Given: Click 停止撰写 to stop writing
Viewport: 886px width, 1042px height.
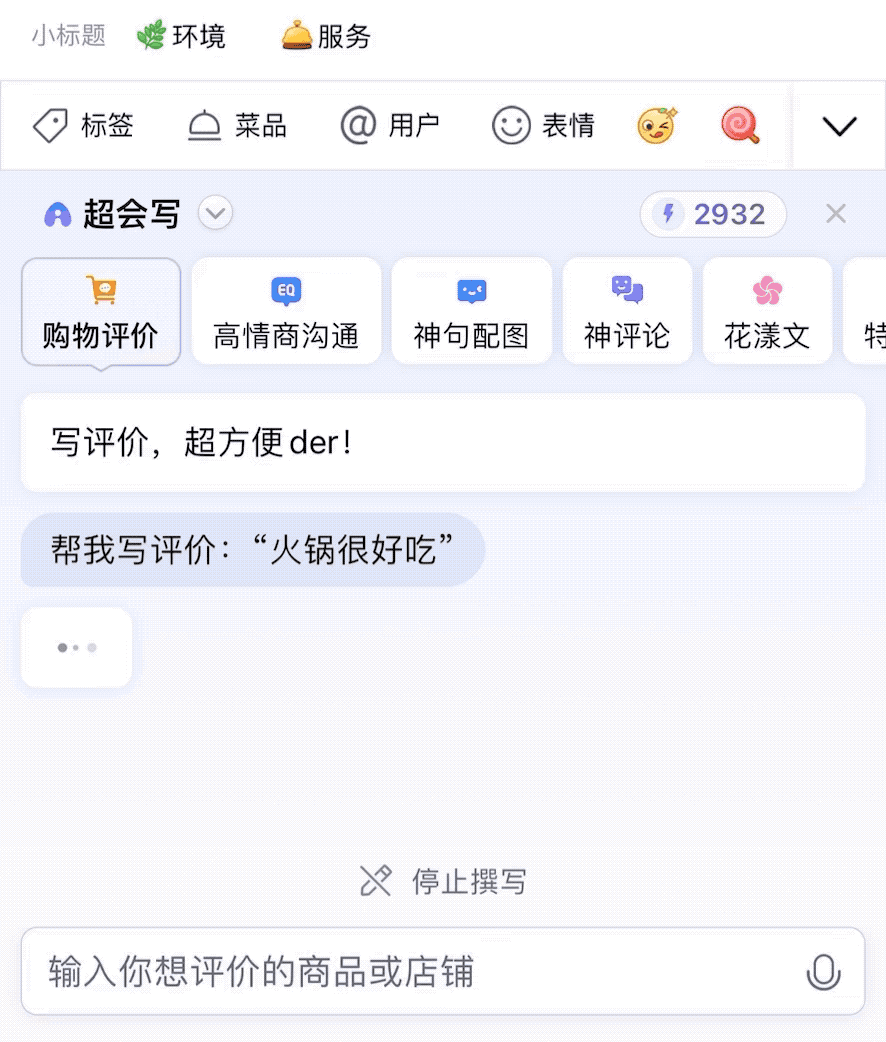Looking at the screenshot, I should 443,881.
